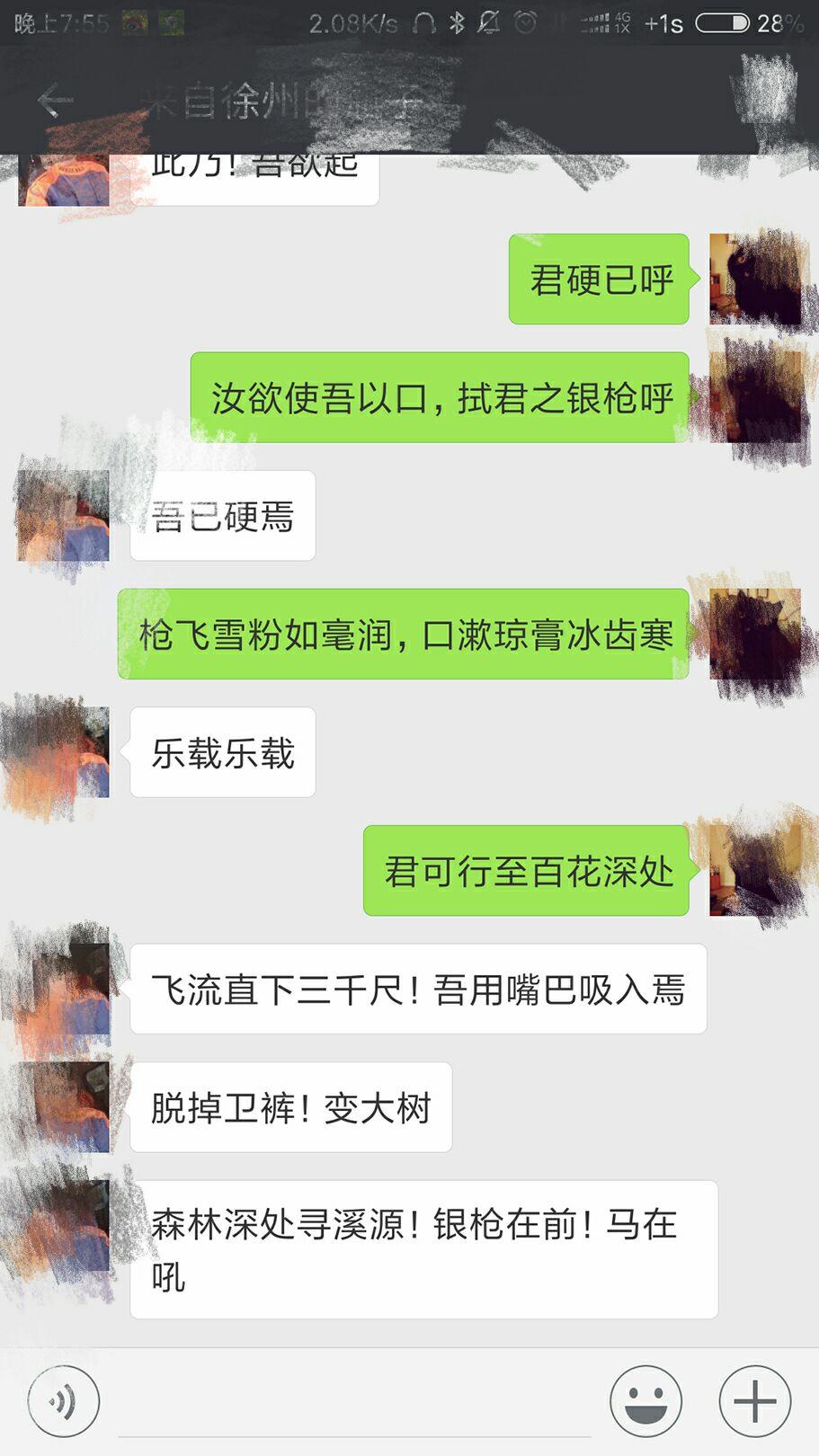This screenshot has height=1456, width=819.
Task: Open contact avatar beside 乐载乐载 message
Action: pos(65,752)
